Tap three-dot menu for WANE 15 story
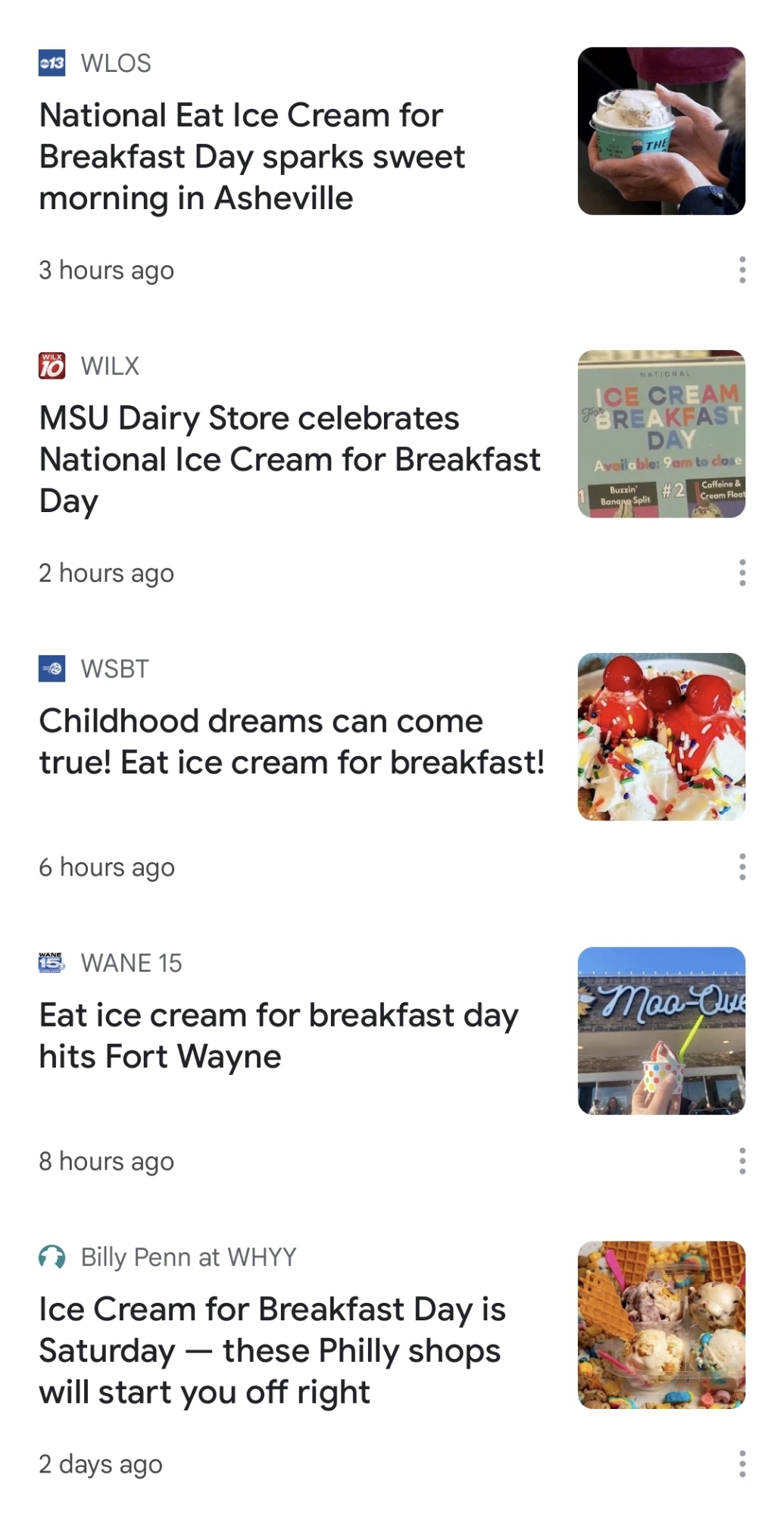 [742, 1160]
